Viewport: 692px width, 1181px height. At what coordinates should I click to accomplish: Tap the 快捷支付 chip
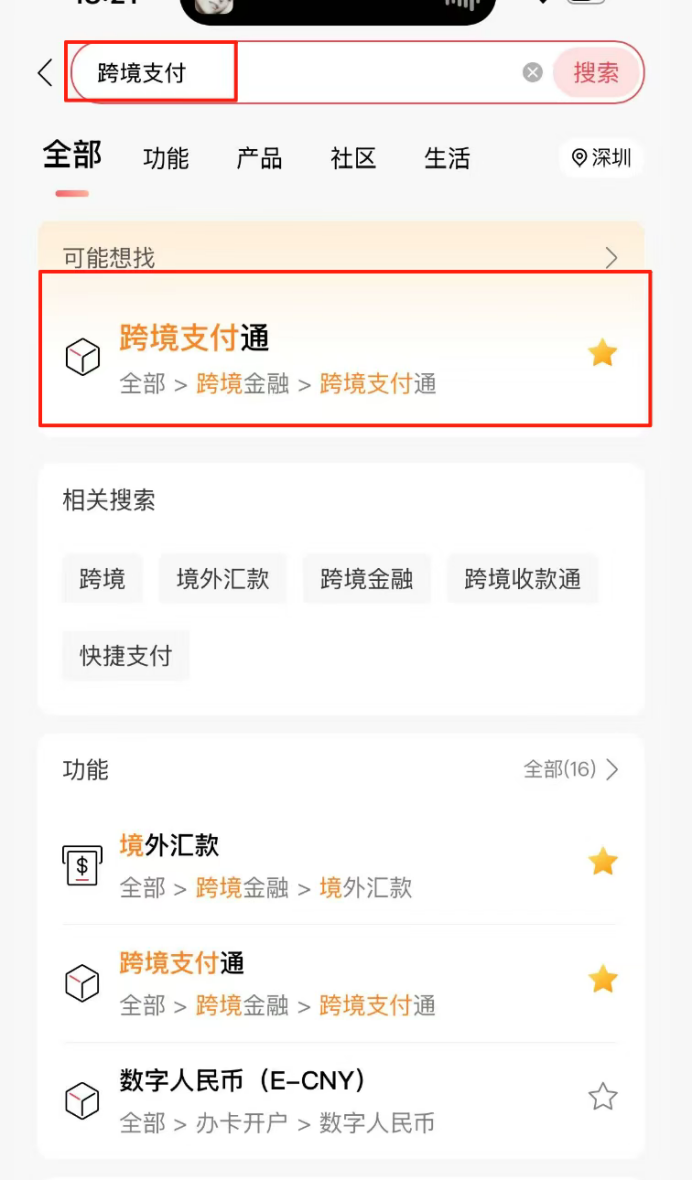point(126,656)
